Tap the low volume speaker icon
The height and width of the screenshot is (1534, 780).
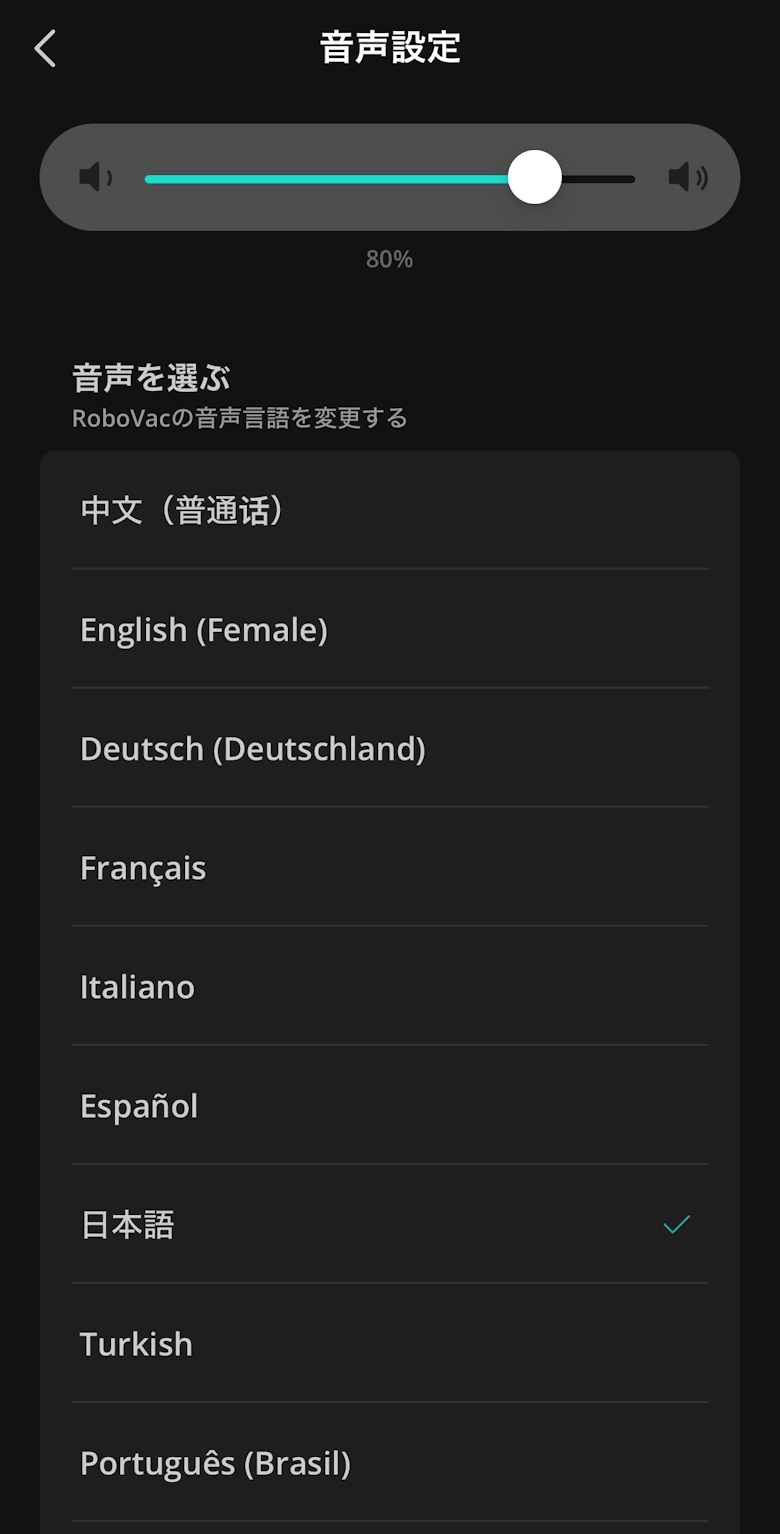pos(95,178)
